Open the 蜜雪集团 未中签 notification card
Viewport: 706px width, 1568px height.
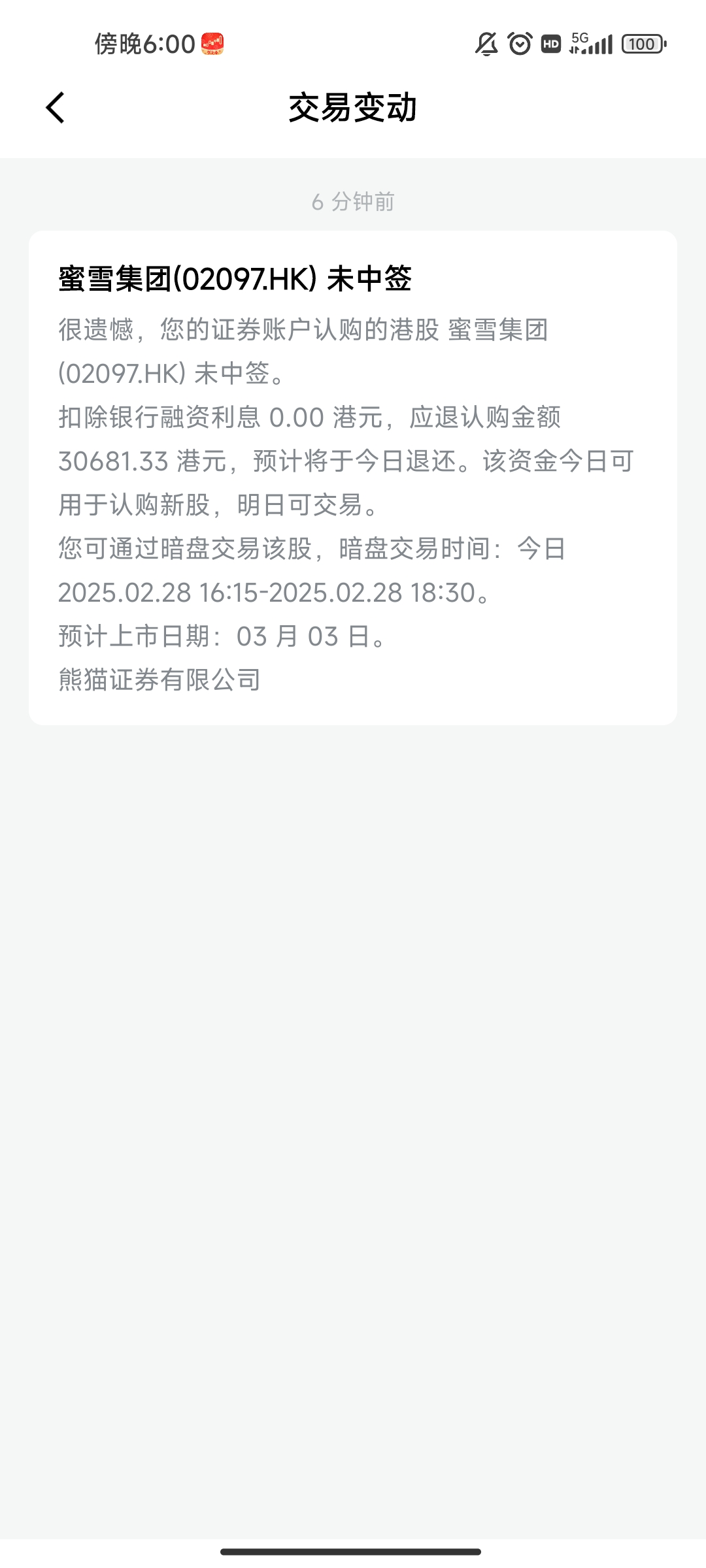point(353,477)
